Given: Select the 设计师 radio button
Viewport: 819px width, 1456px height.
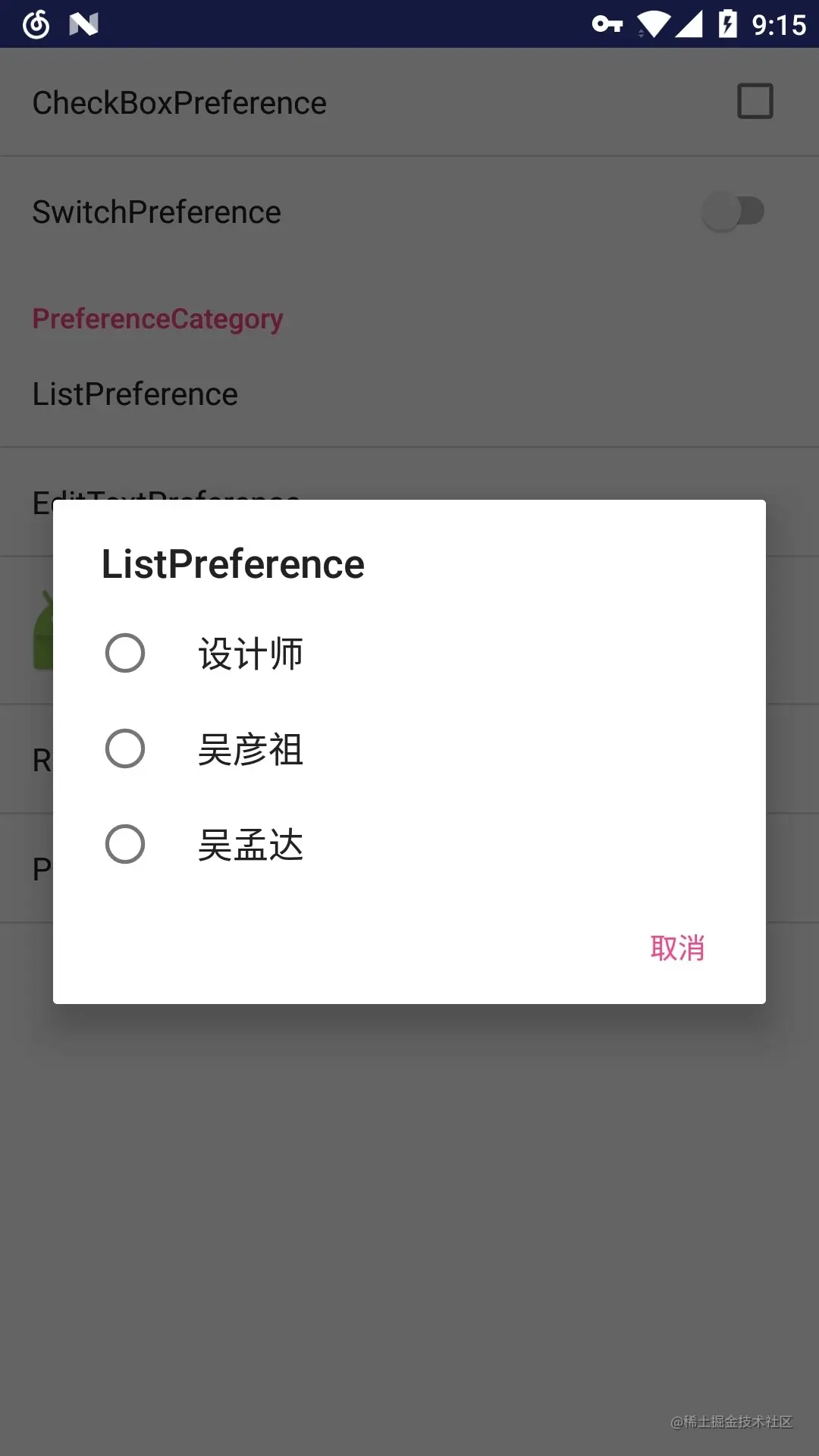Looking at the screenshot, I should [x=125, y=653].
